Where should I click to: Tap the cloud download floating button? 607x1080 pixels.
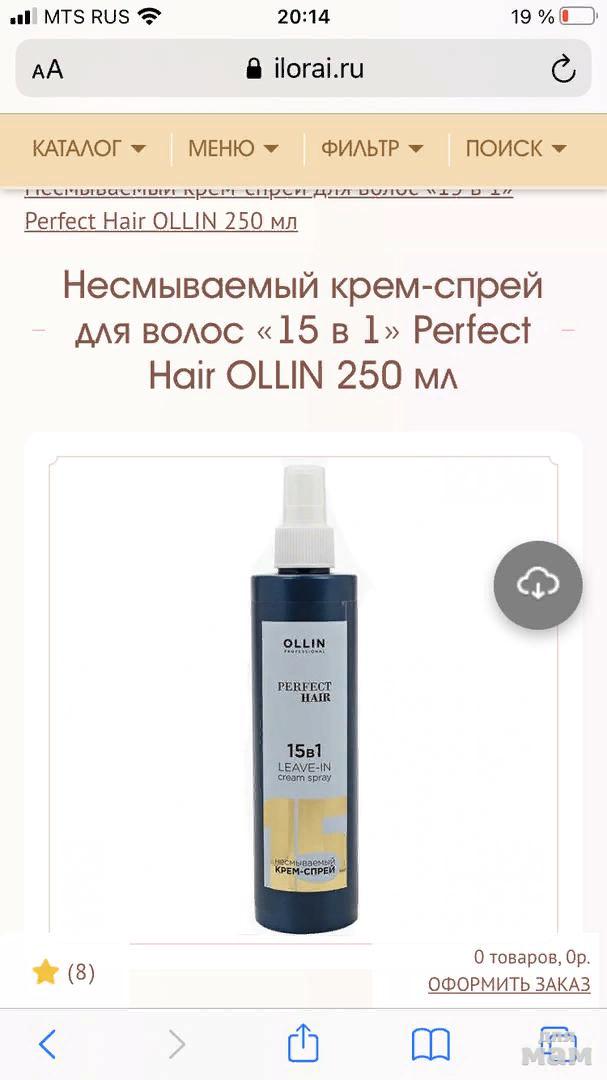pyautogui.click(x=538, y=585)
